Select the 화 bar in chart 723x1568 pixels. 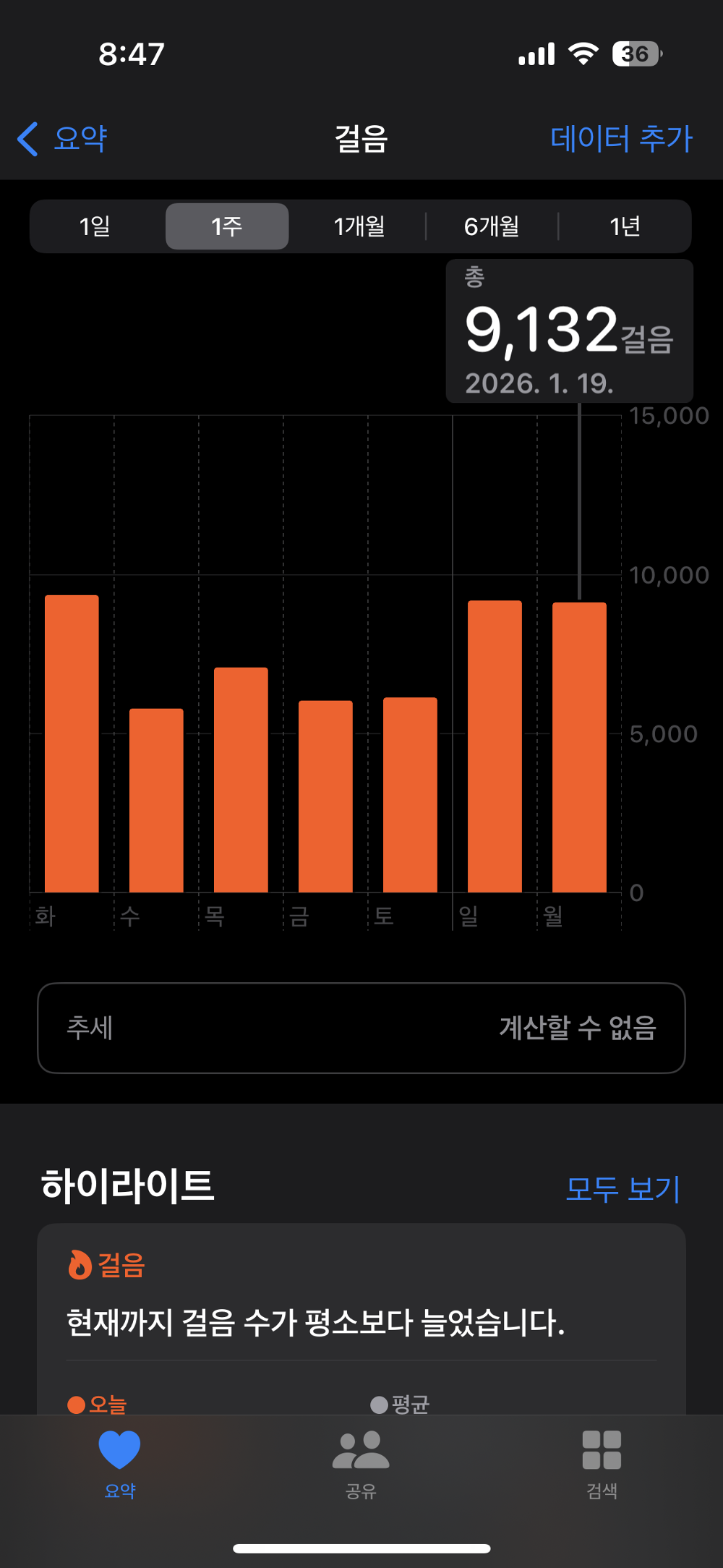(x=72, y=743)
